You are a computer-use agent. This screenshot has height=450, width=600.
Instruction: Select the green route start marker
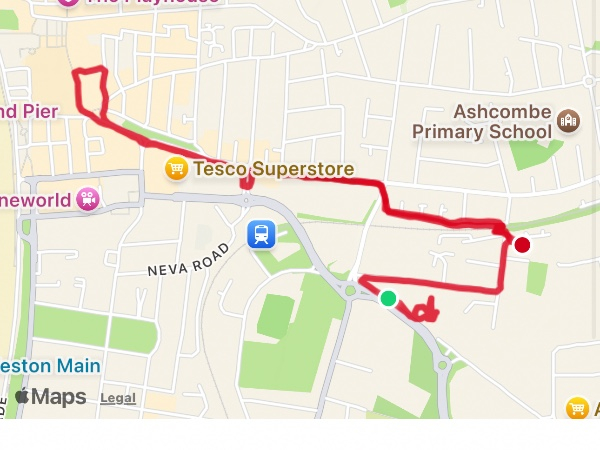(x=388, y=298)
